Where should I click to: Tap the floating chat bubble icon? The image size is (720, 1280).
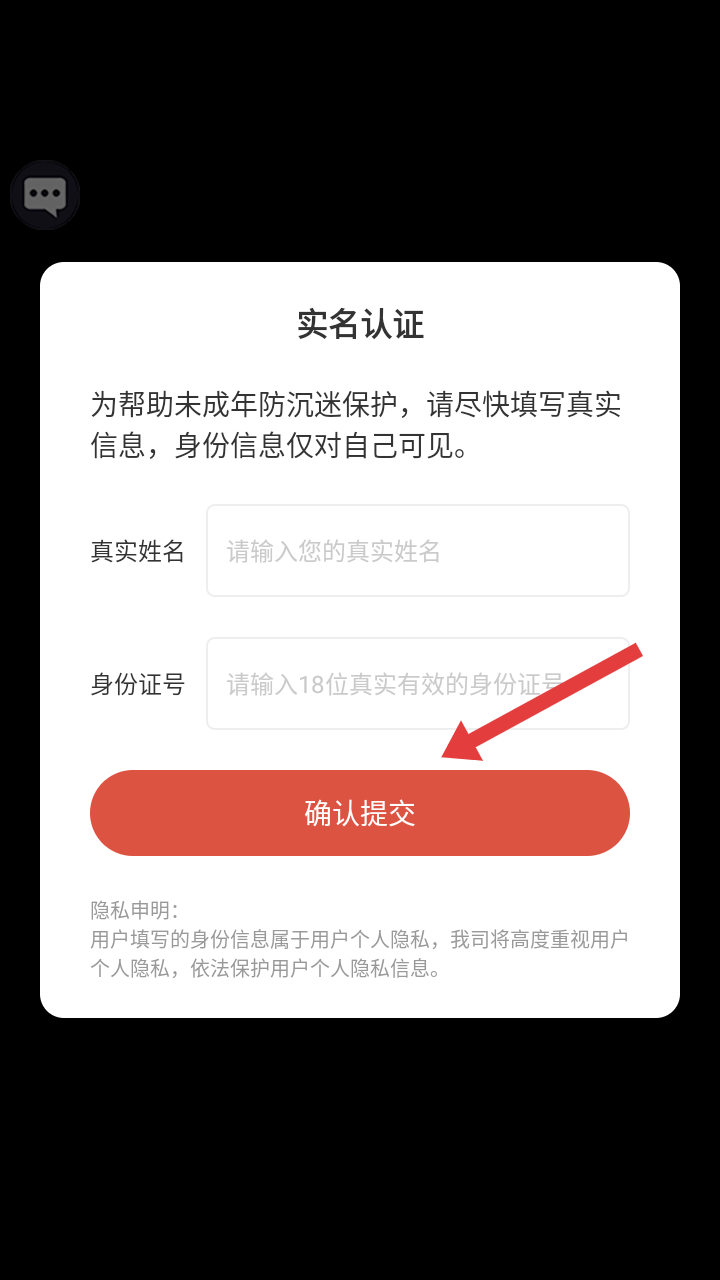45,195
